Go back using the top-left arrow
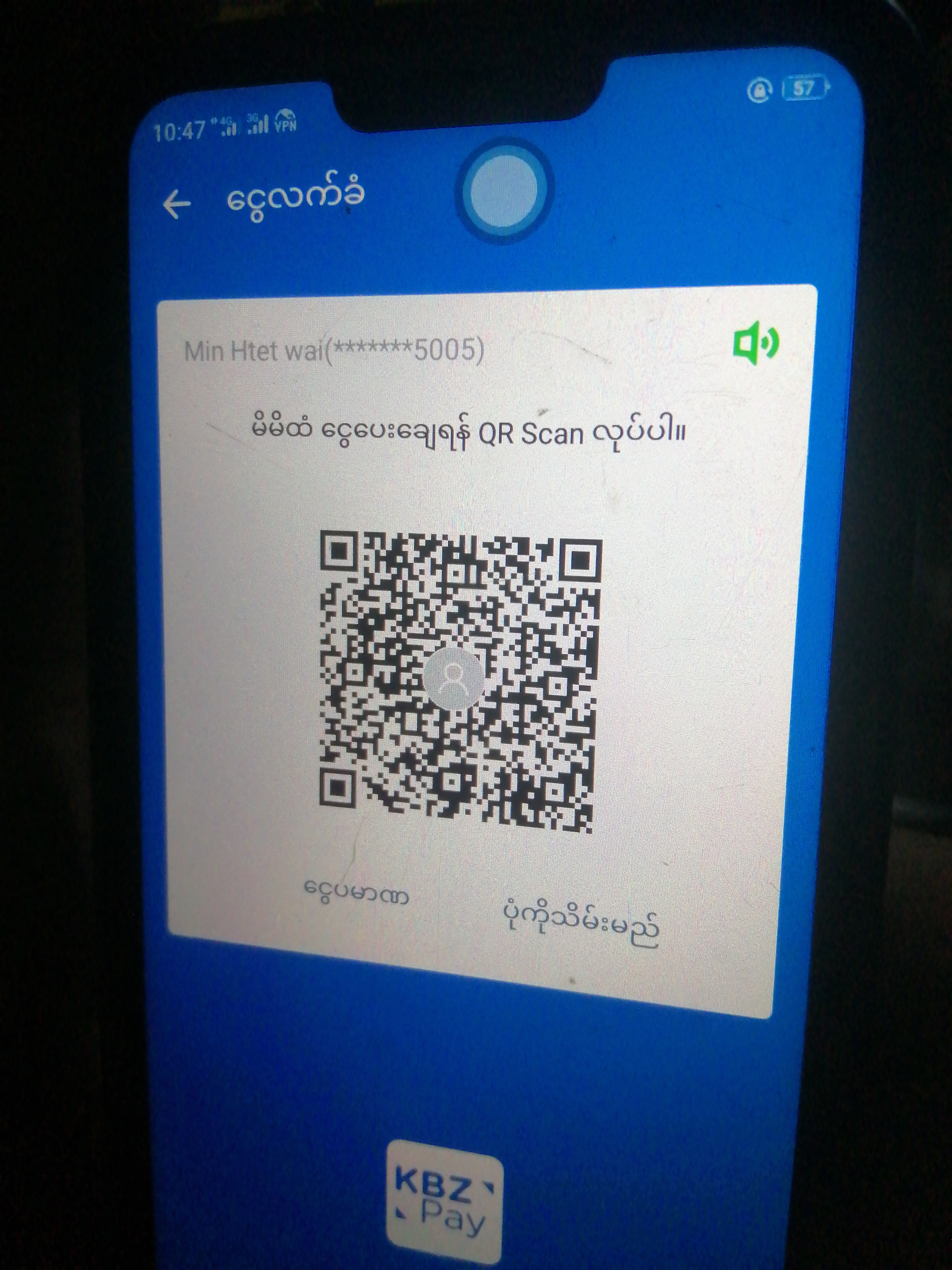The height and width of the screenshot is (1270, 952). tap(177, 205)
